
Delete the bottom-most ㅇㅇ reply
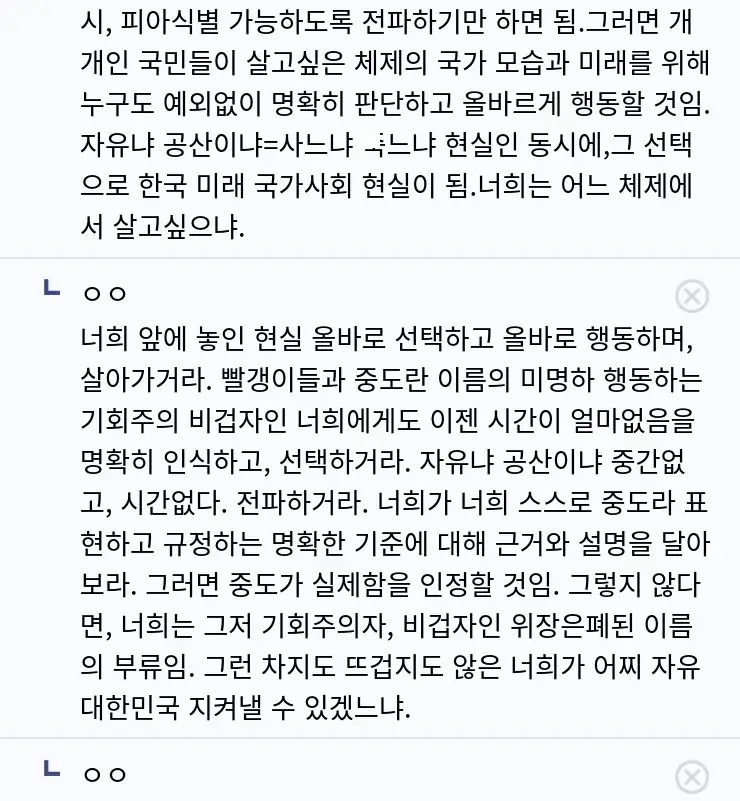pyautogui.click(x=692, y=776)
